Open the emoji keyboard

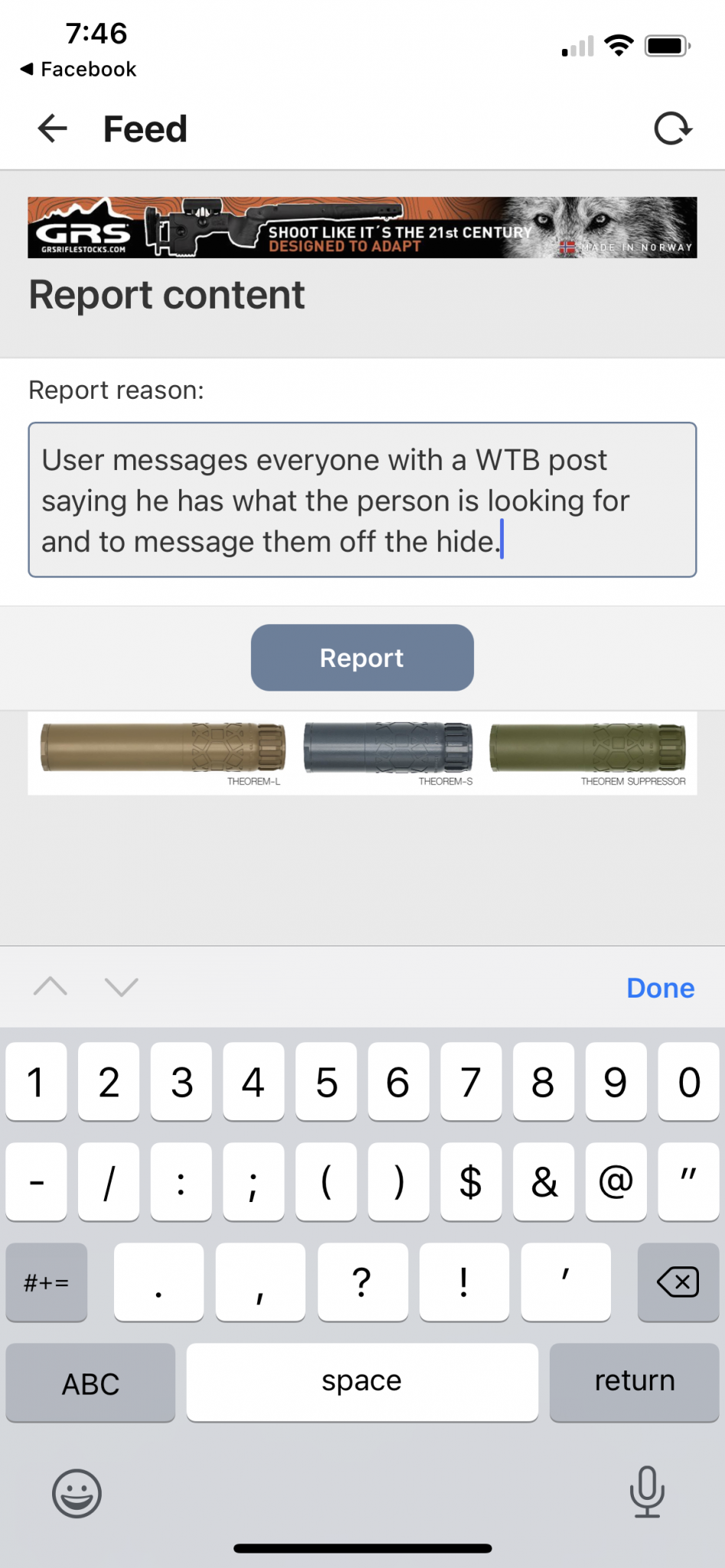[77, 1492]
